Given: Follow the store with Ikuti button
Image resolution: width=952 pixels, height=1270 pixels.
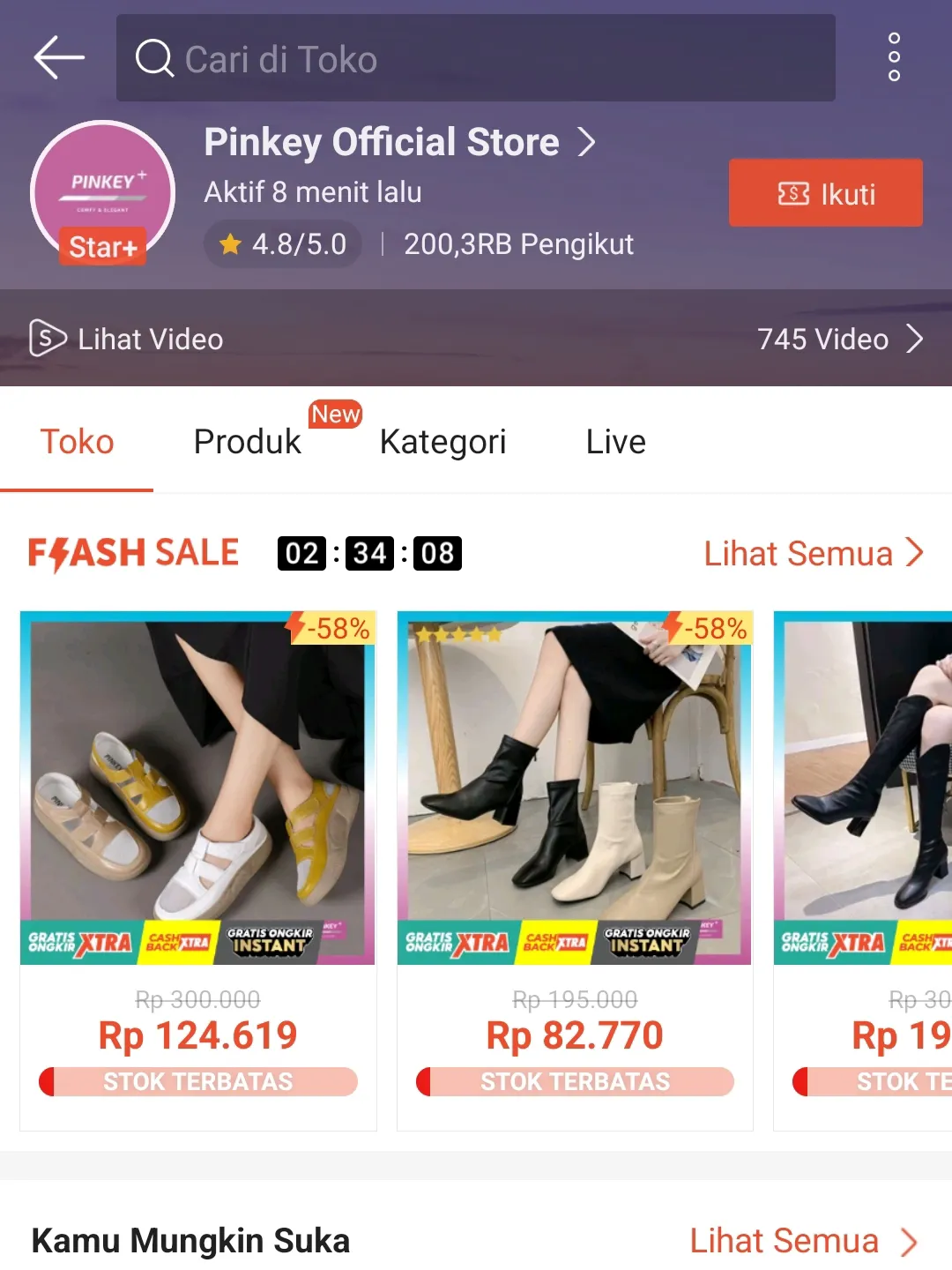Looking at the screenshot, I should point(825,193).
